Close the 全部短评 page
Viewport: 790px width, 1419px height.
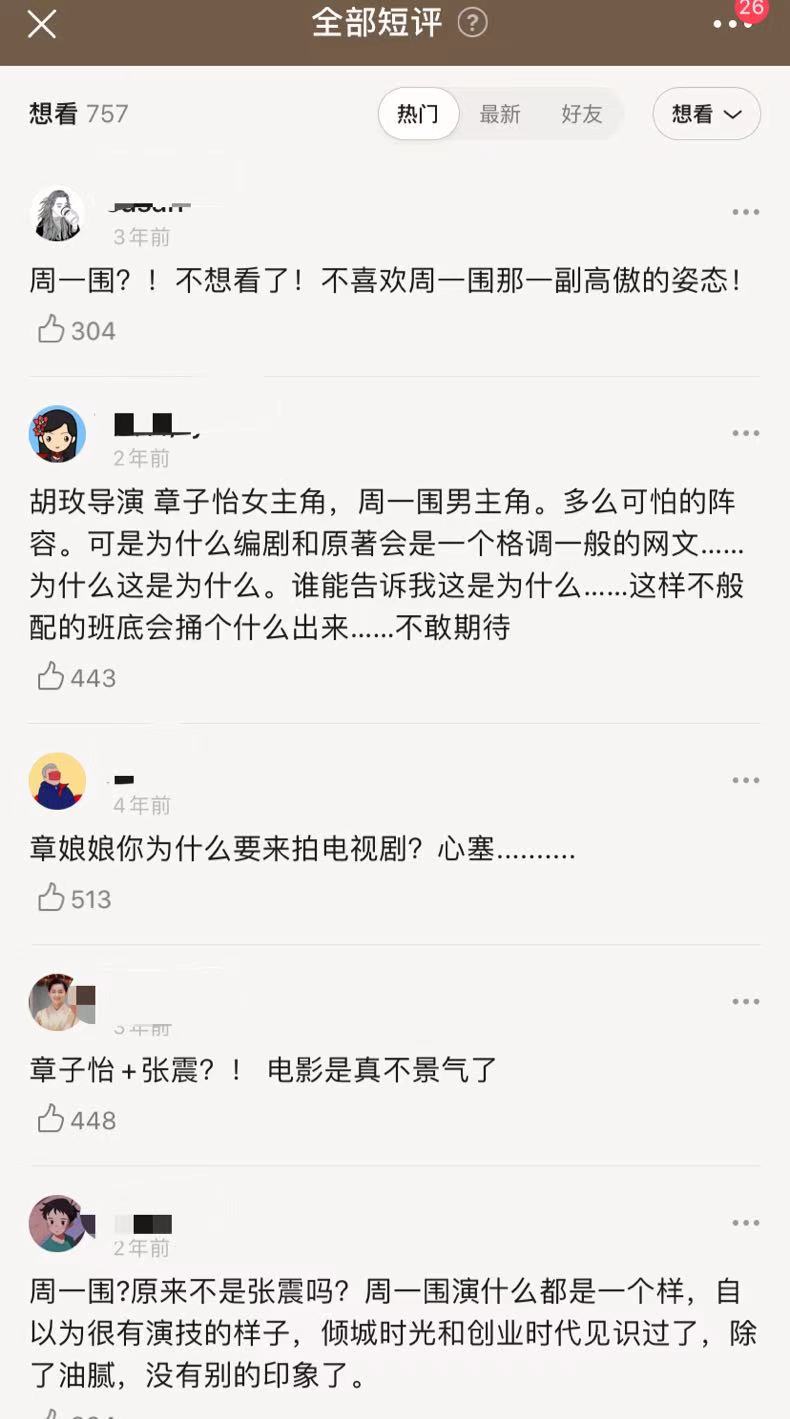[41, 24]
